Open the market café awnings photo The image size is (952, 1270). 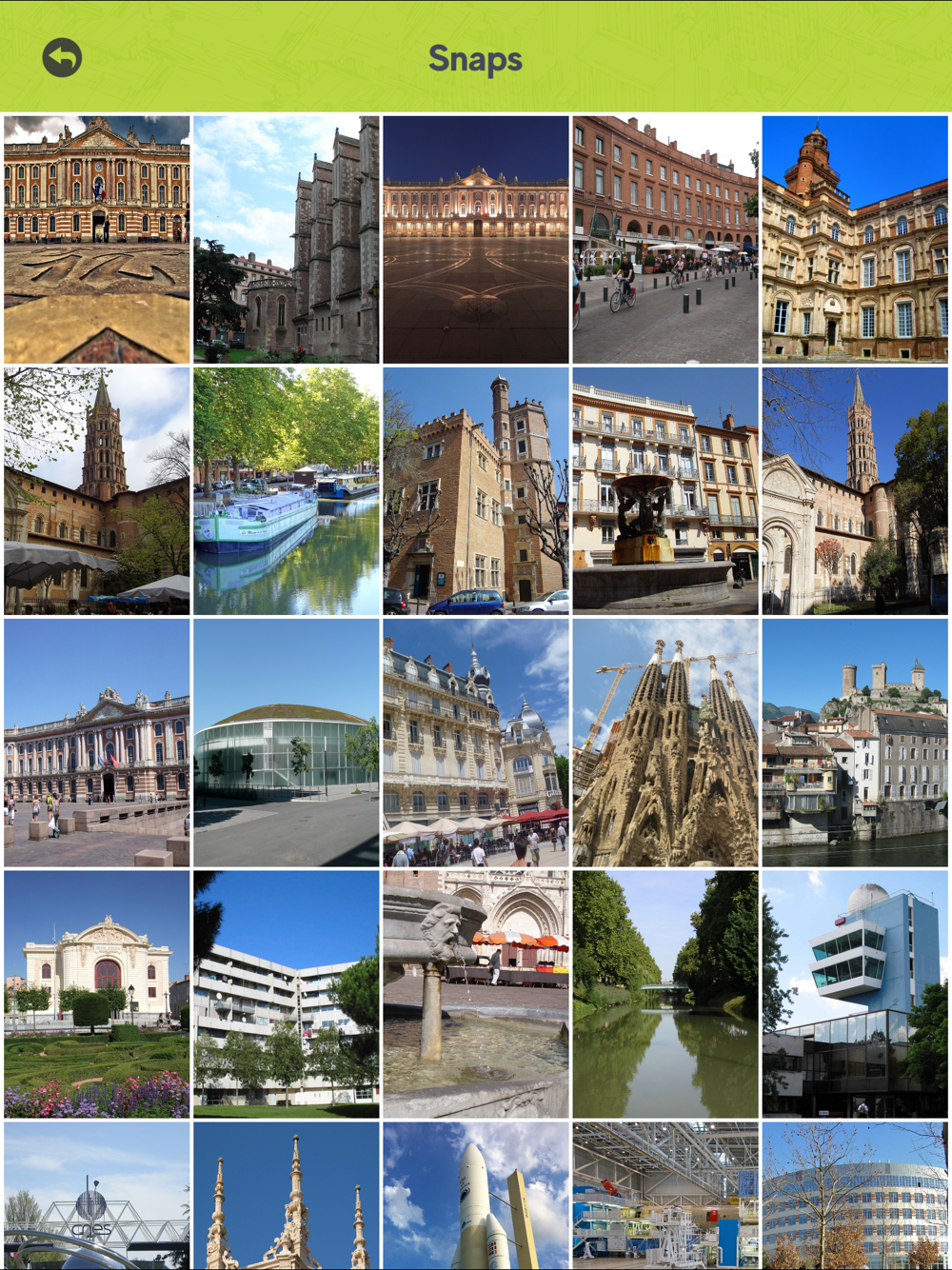(x=476, y=742)
